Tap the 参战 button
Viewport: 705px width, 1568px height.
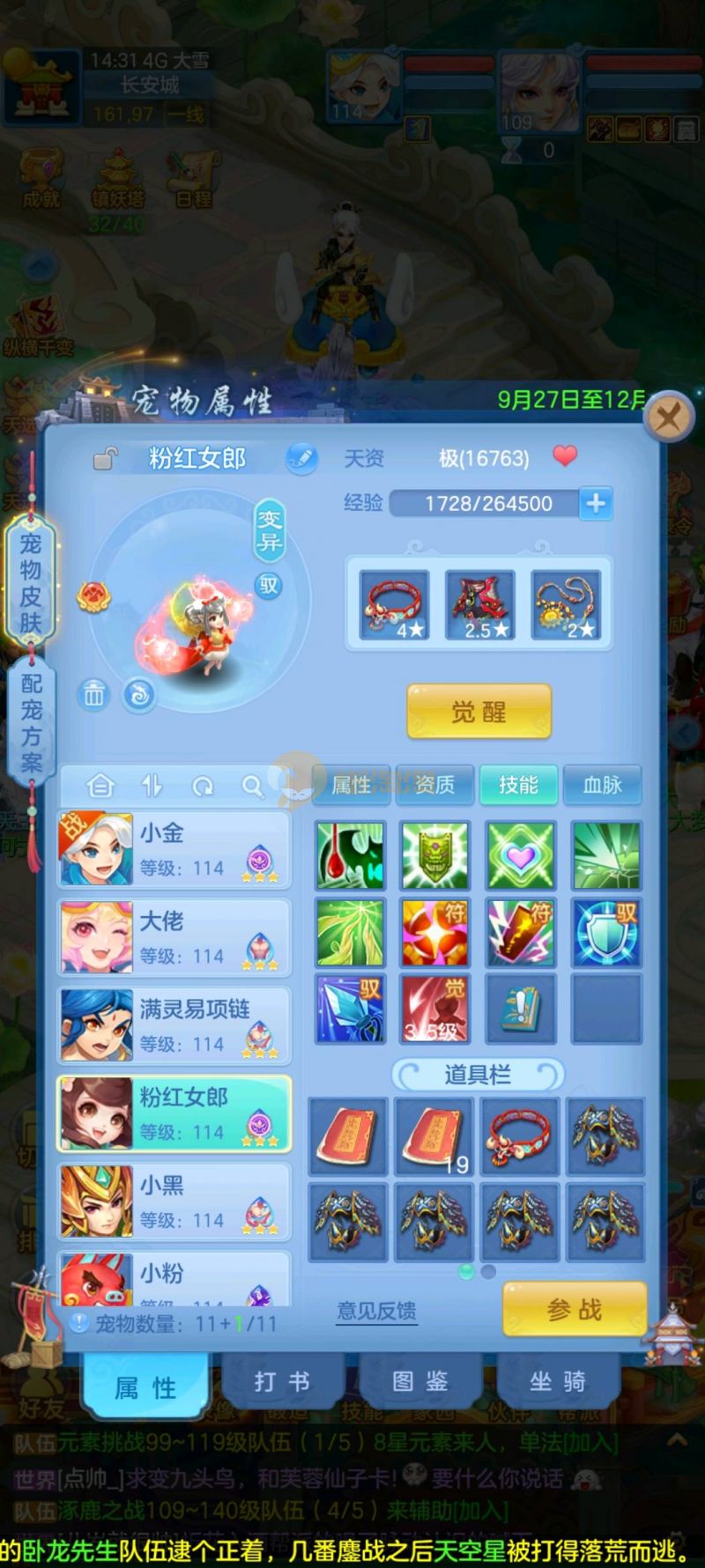coord(574,1309)
